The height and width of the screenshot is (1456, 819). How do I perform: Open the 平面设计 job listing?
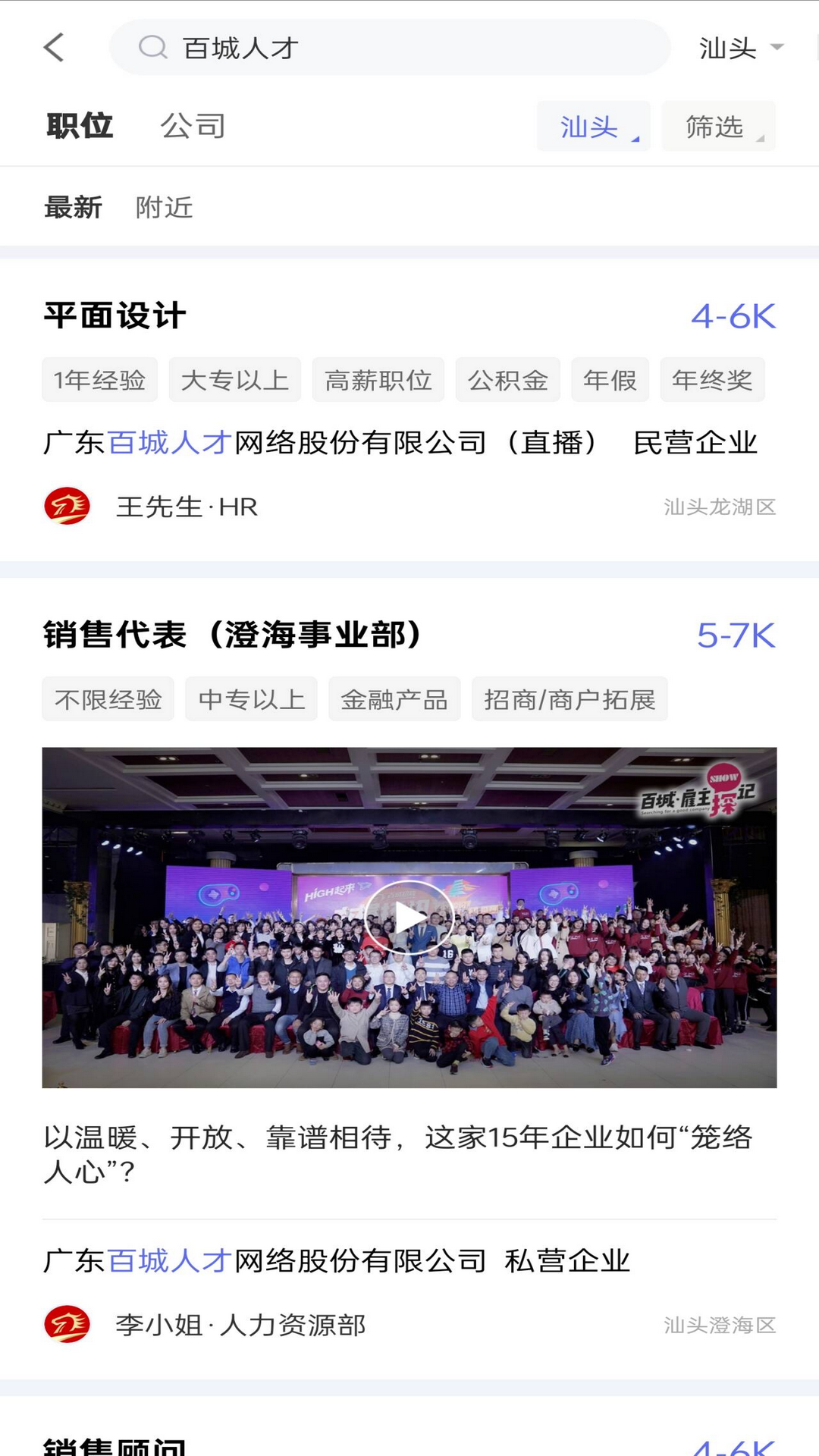[x=115, y=316]
